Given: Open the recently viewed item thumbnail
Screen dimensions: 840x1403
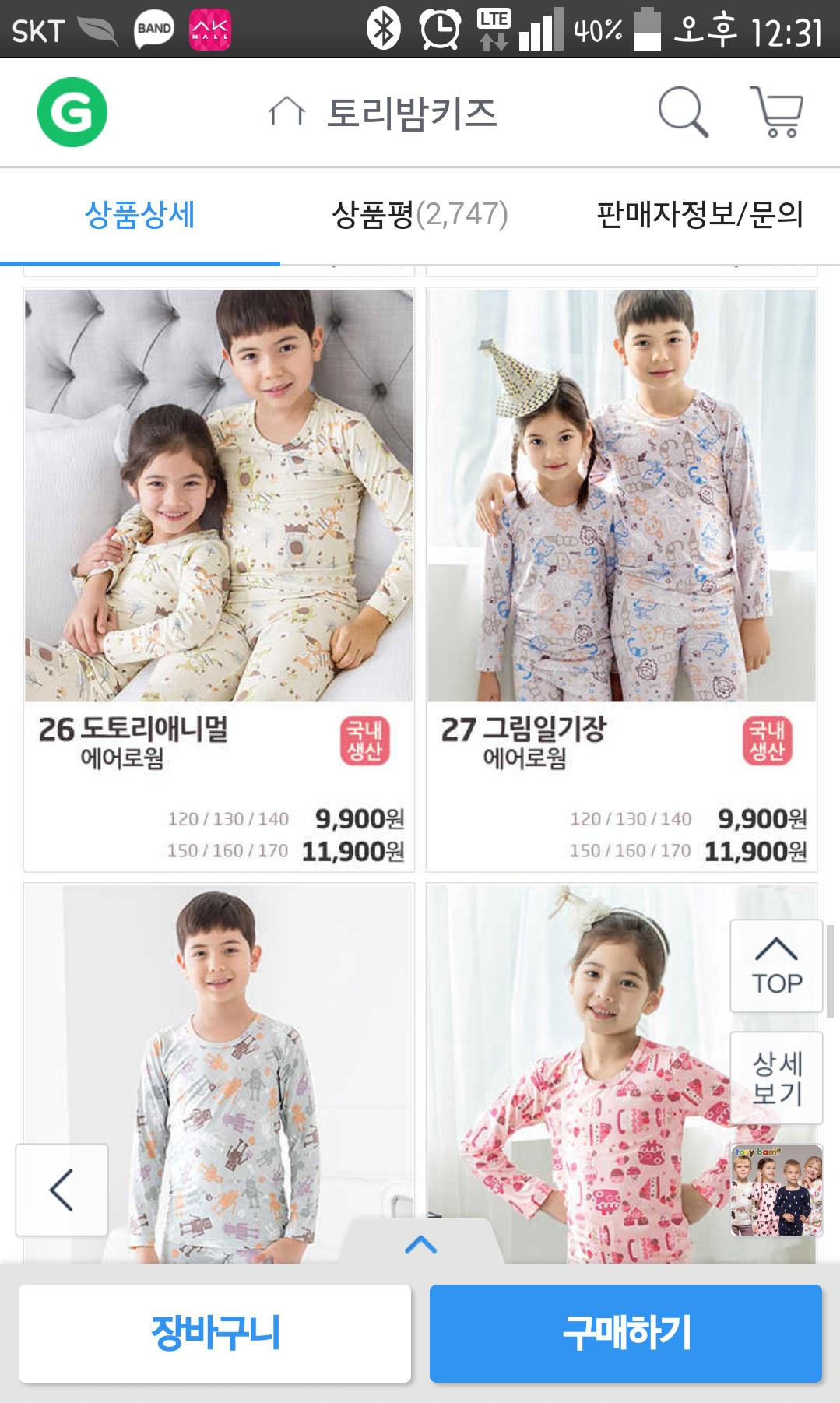Looking at the screenshot, I should pos(776,1190).
